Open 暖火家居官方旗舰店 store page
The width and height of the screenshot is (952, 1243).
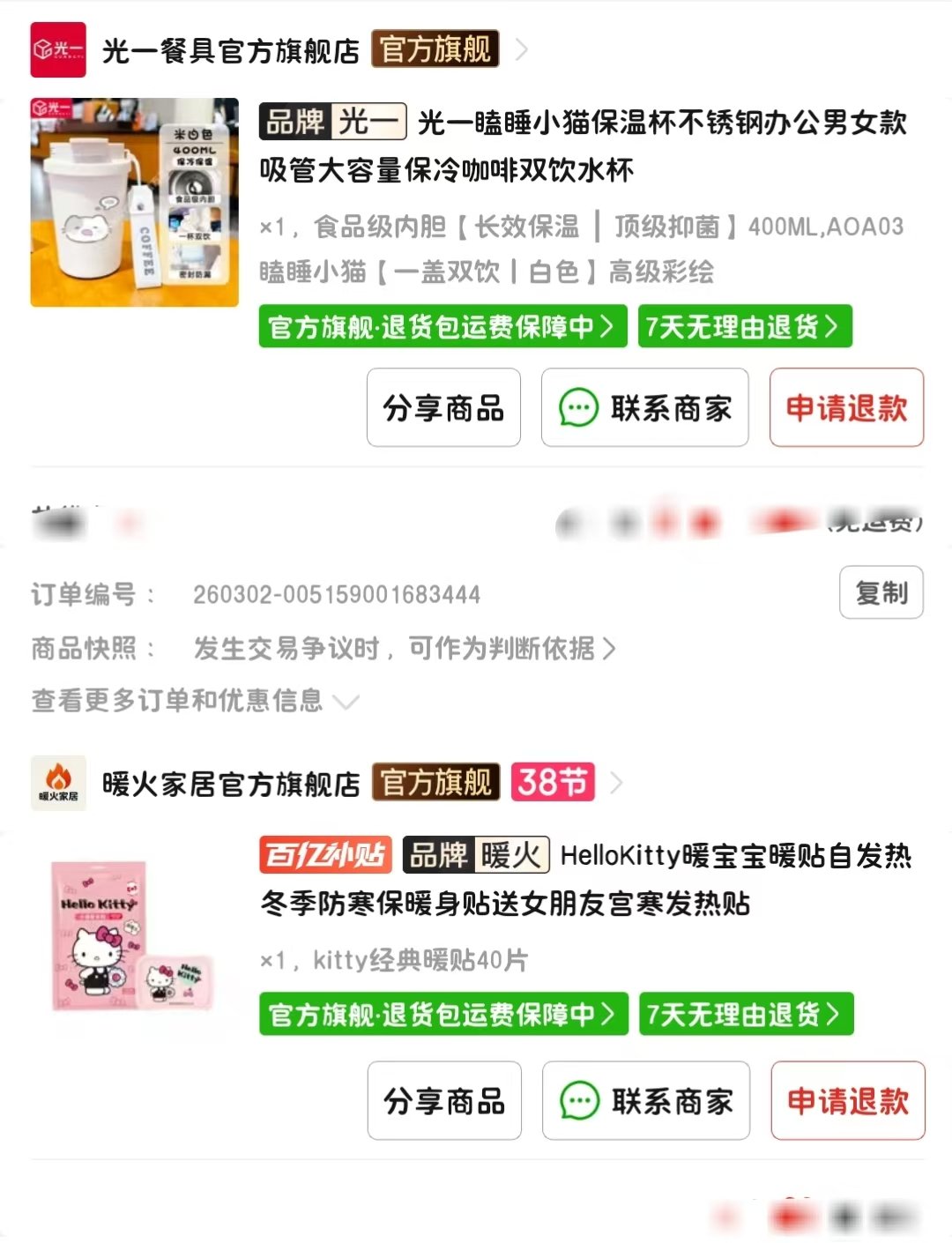click(x=231, y=783)
